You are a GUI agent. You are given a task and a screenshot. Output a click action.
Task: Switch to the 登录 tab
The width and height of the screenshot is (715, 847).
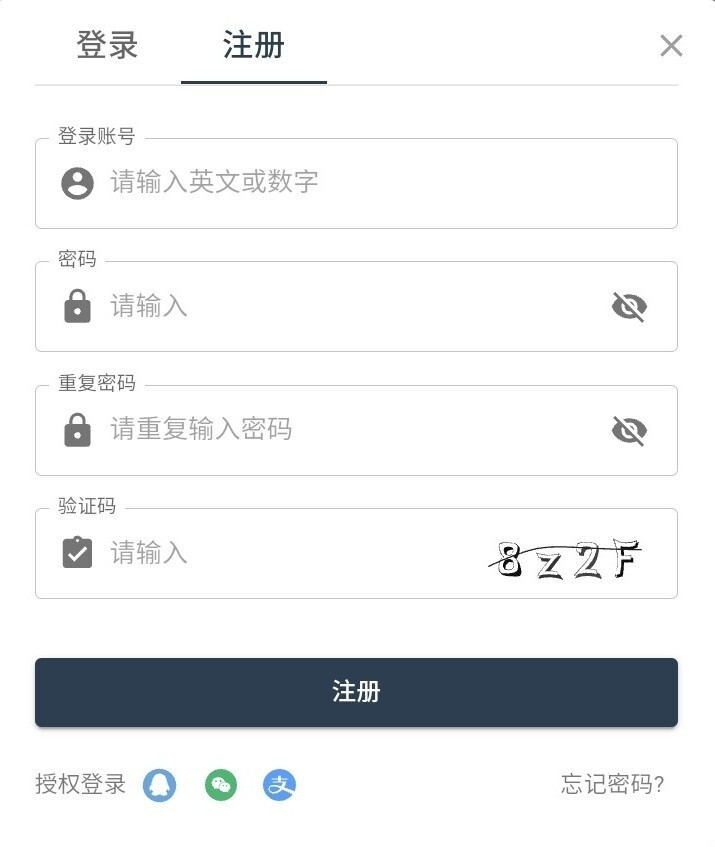click(107, 46)
